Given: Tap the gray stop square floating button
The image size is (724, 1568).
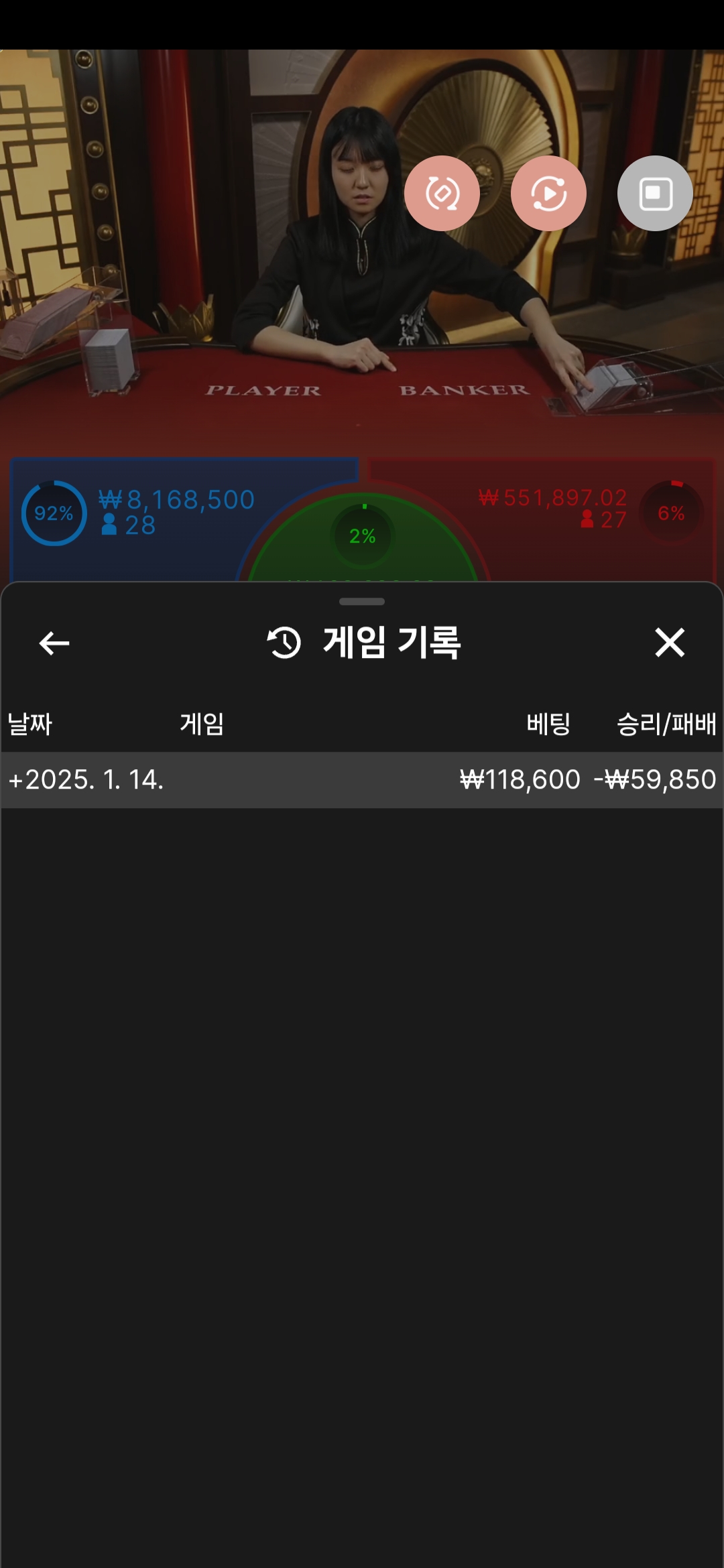Looking at the screenshot, I should 655,194.
